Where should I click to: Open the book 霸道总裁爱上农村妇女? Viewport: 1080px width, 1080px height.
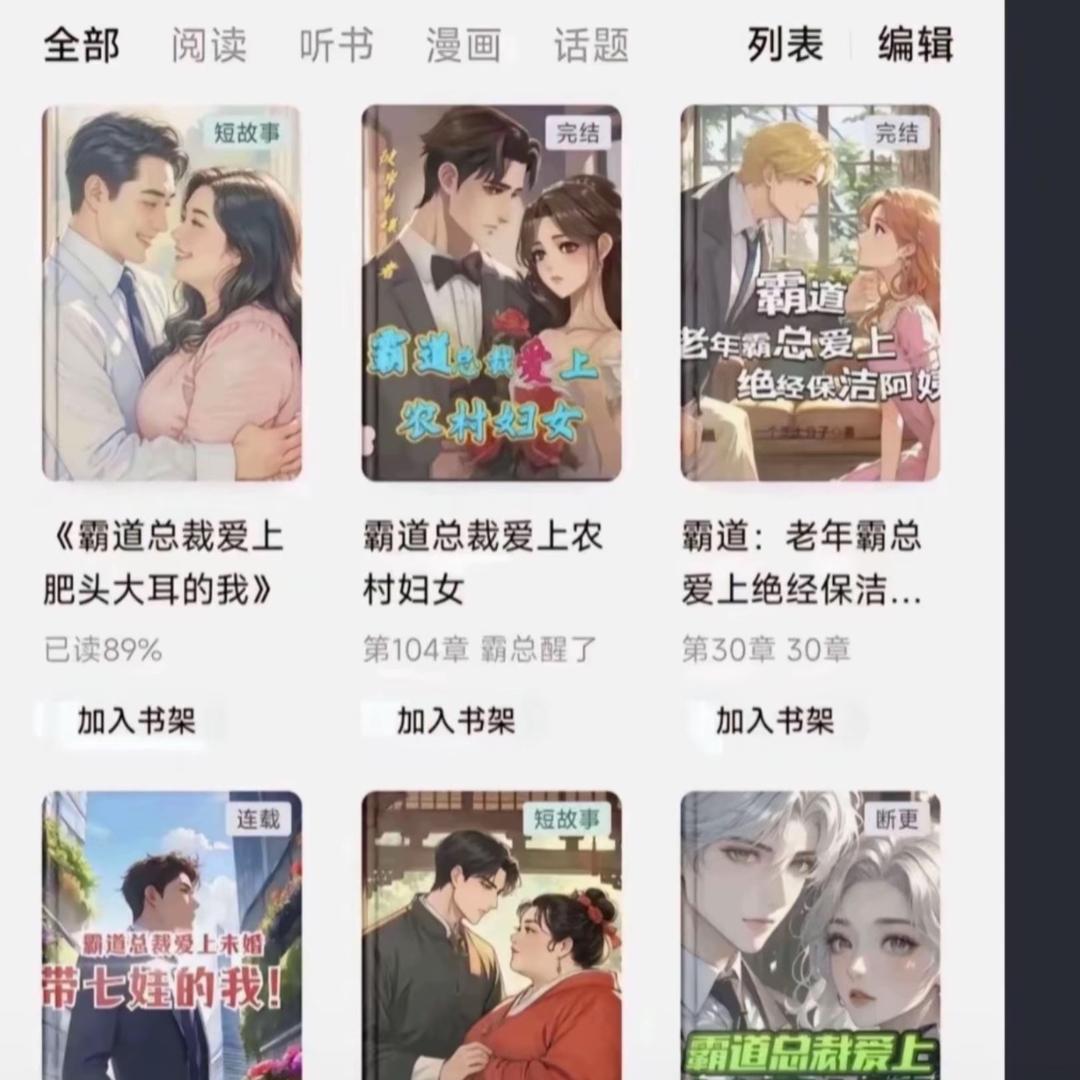pyautogui.click(x=491, y=293)
